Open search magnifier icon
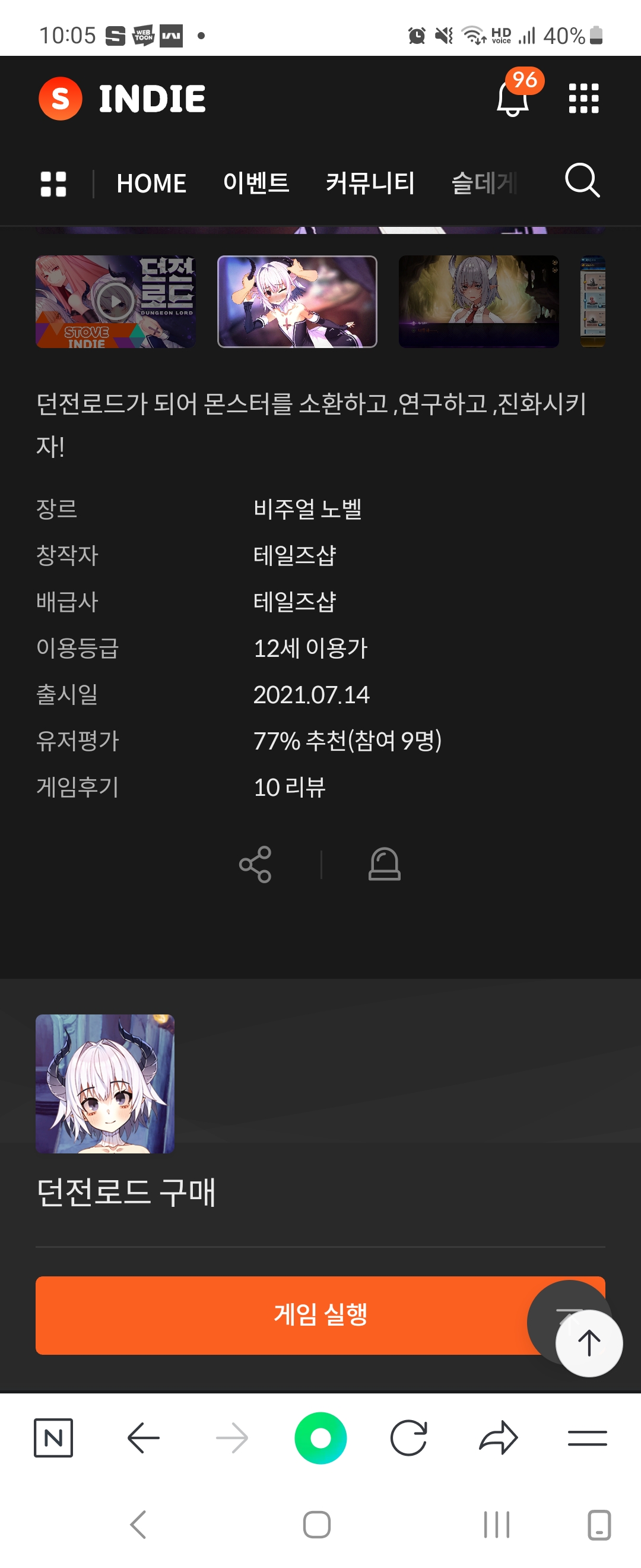The width and height of the screenshot is (641, 1568). click(582, 181)
